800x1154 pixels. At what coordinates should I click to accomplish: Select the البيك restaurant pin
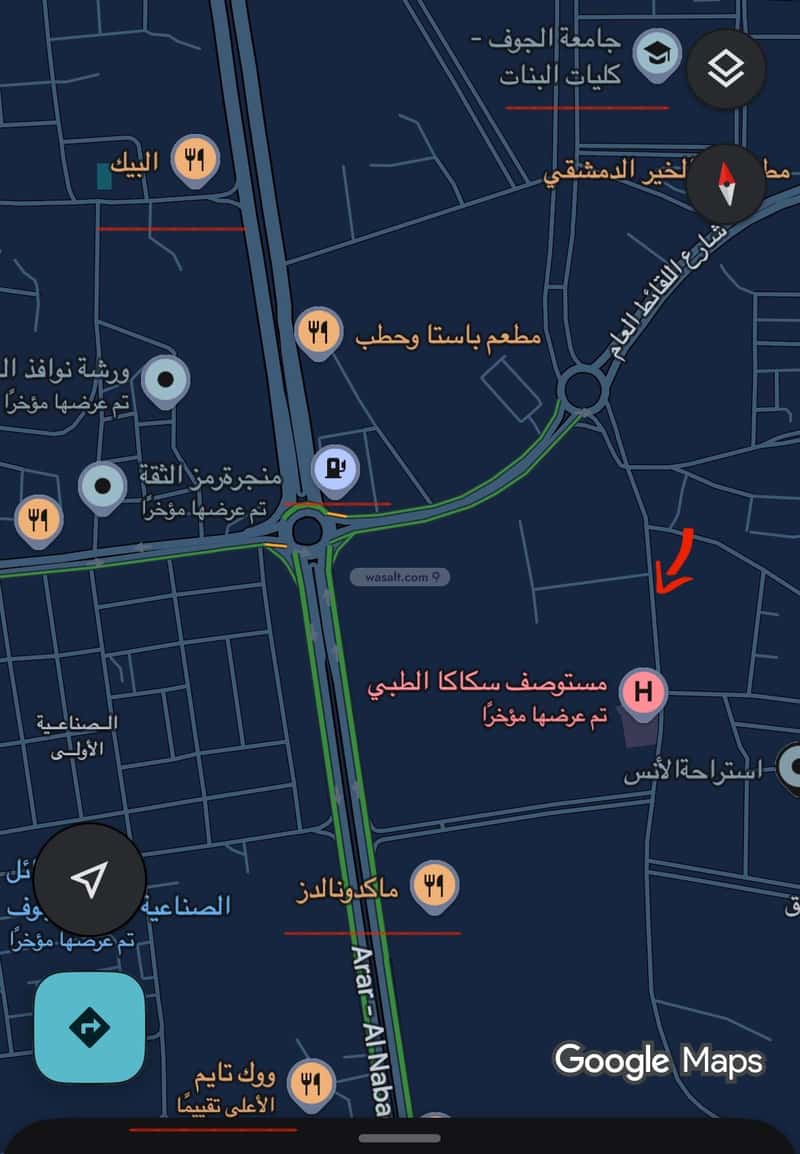click(194, 160)
